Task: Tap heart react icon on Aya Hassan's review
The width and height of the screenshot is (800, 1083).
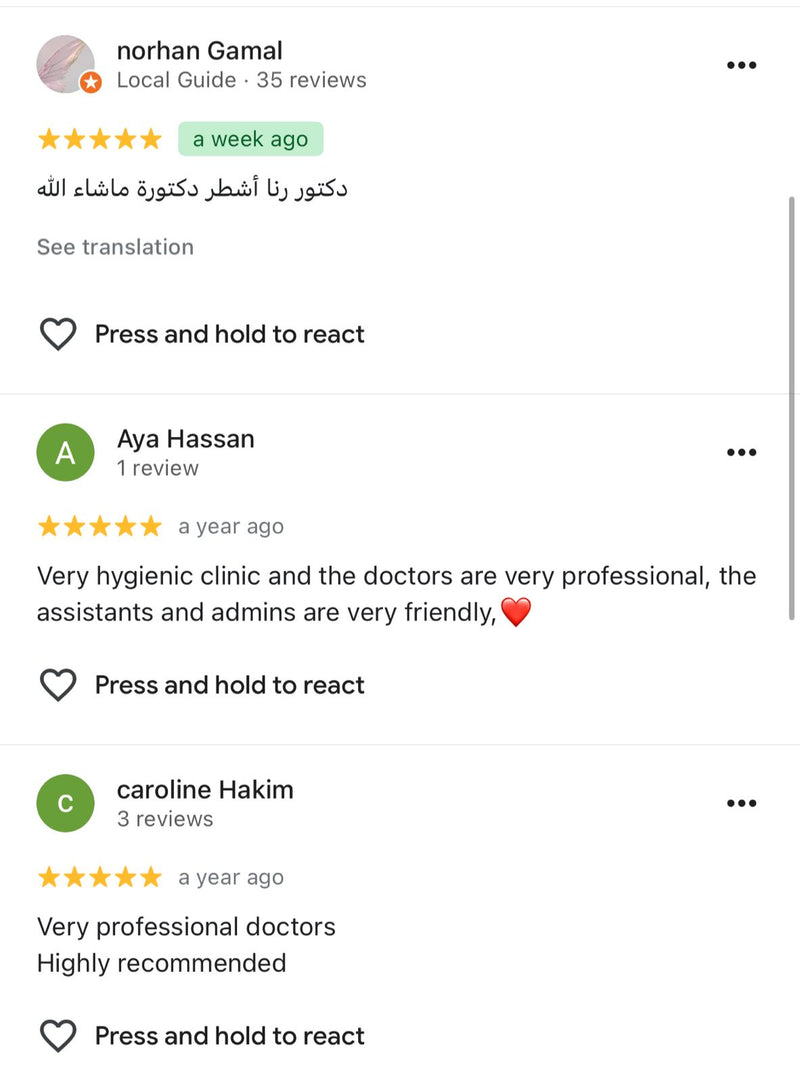Action: (58, 685)
